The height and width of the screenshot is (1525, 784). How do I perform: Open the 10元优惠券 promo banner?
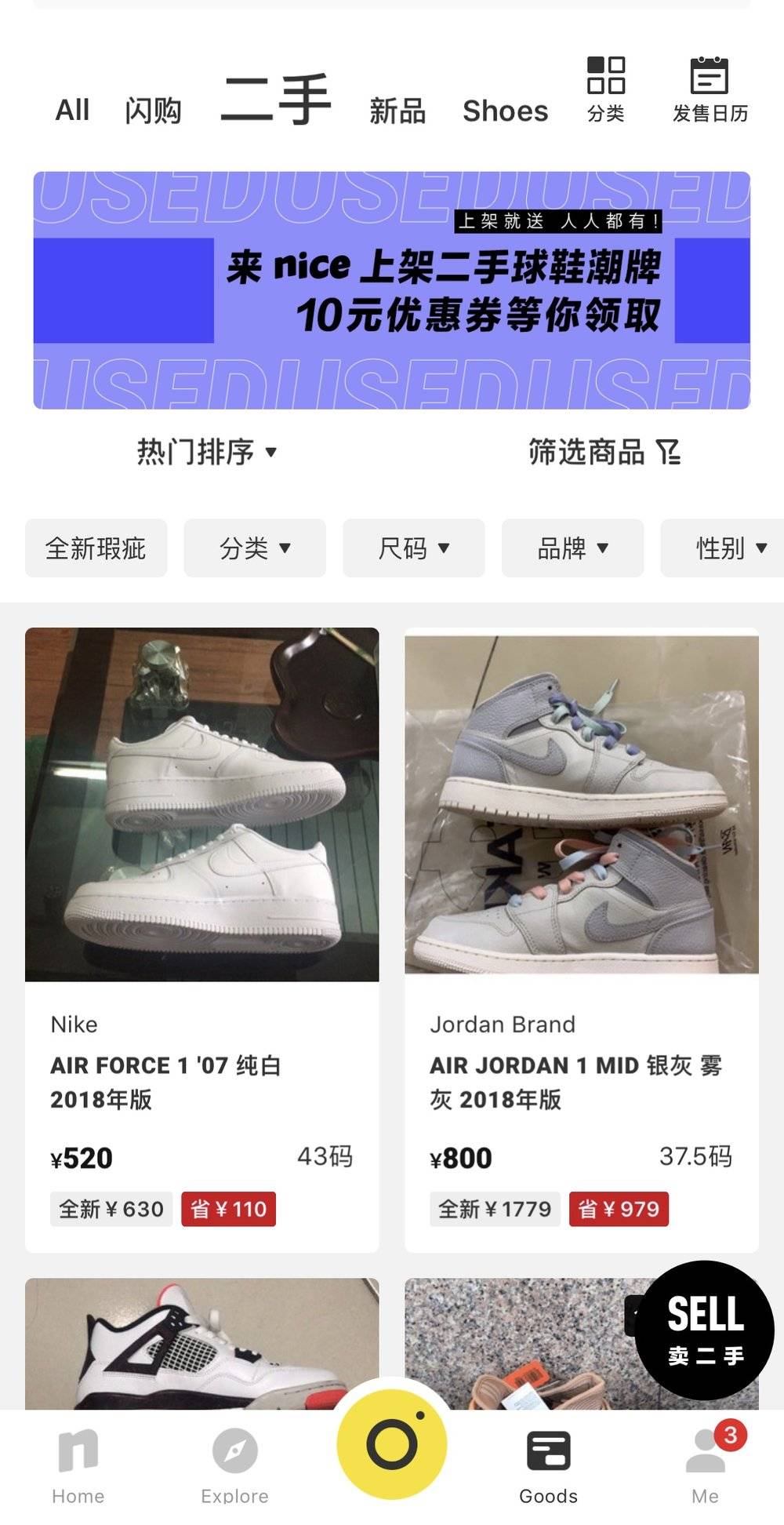(x=392, y=290)
